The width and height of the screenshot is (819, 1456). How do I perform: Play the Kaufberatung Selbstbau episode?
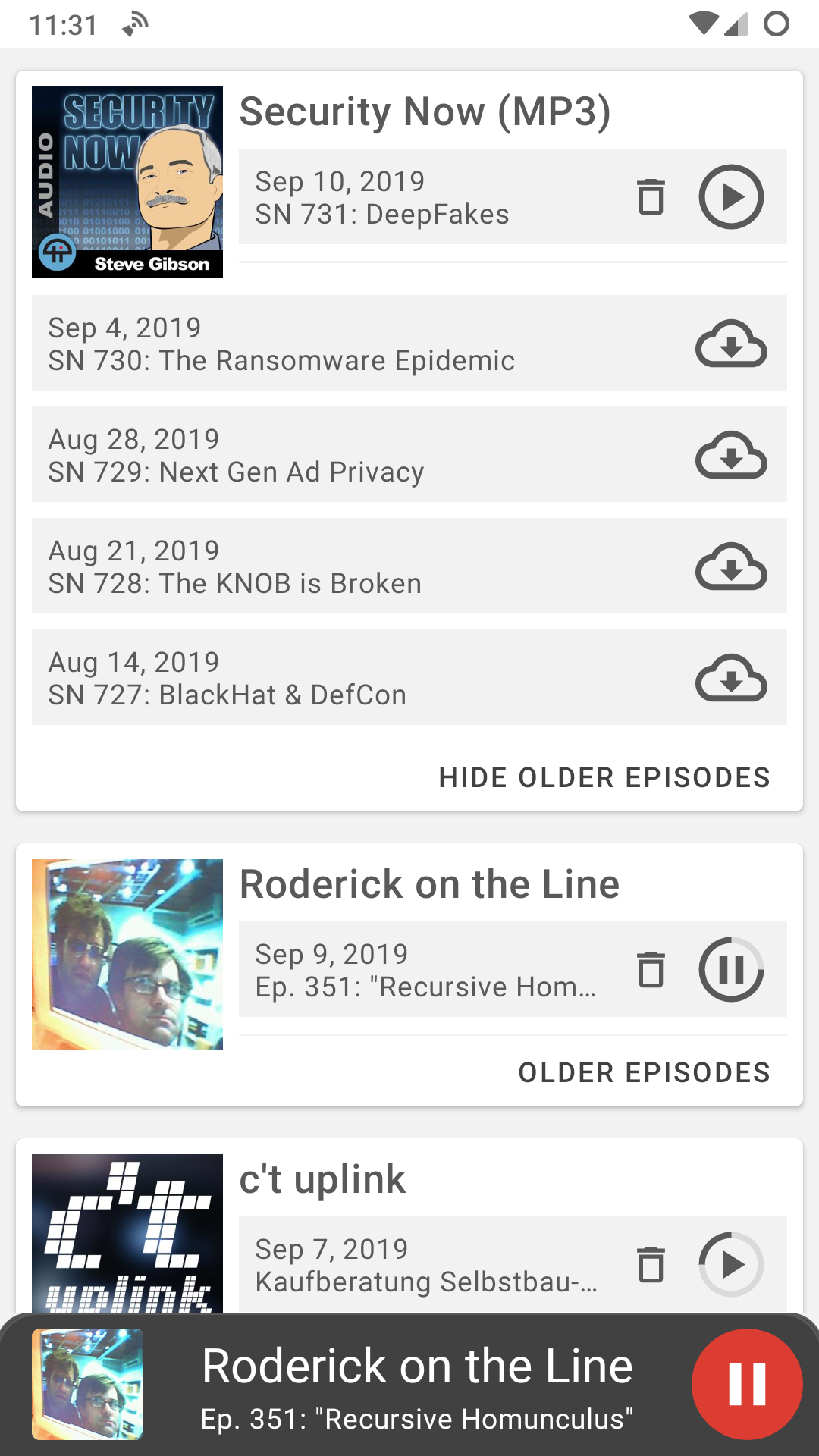730,1264
